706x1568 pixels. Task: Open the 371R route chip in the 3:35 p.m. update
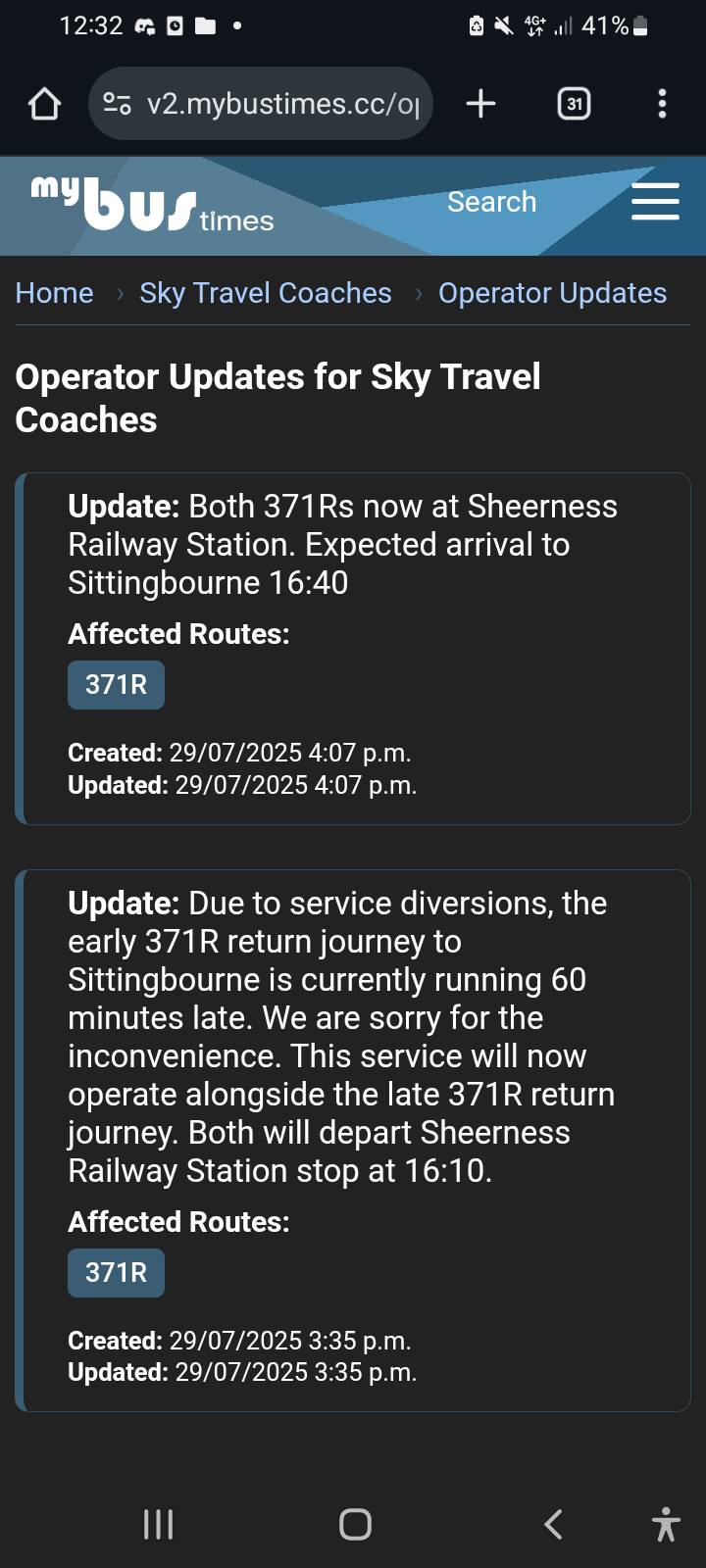click(116, 1272)
